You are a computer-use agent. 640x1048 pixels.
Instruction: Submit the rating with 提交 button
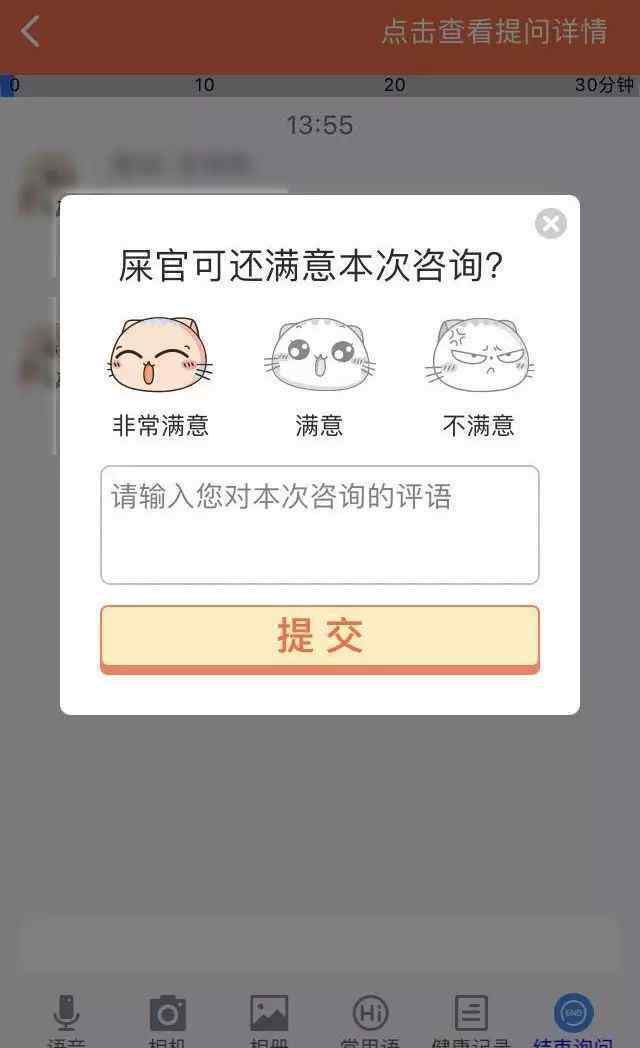coord(319,637)
